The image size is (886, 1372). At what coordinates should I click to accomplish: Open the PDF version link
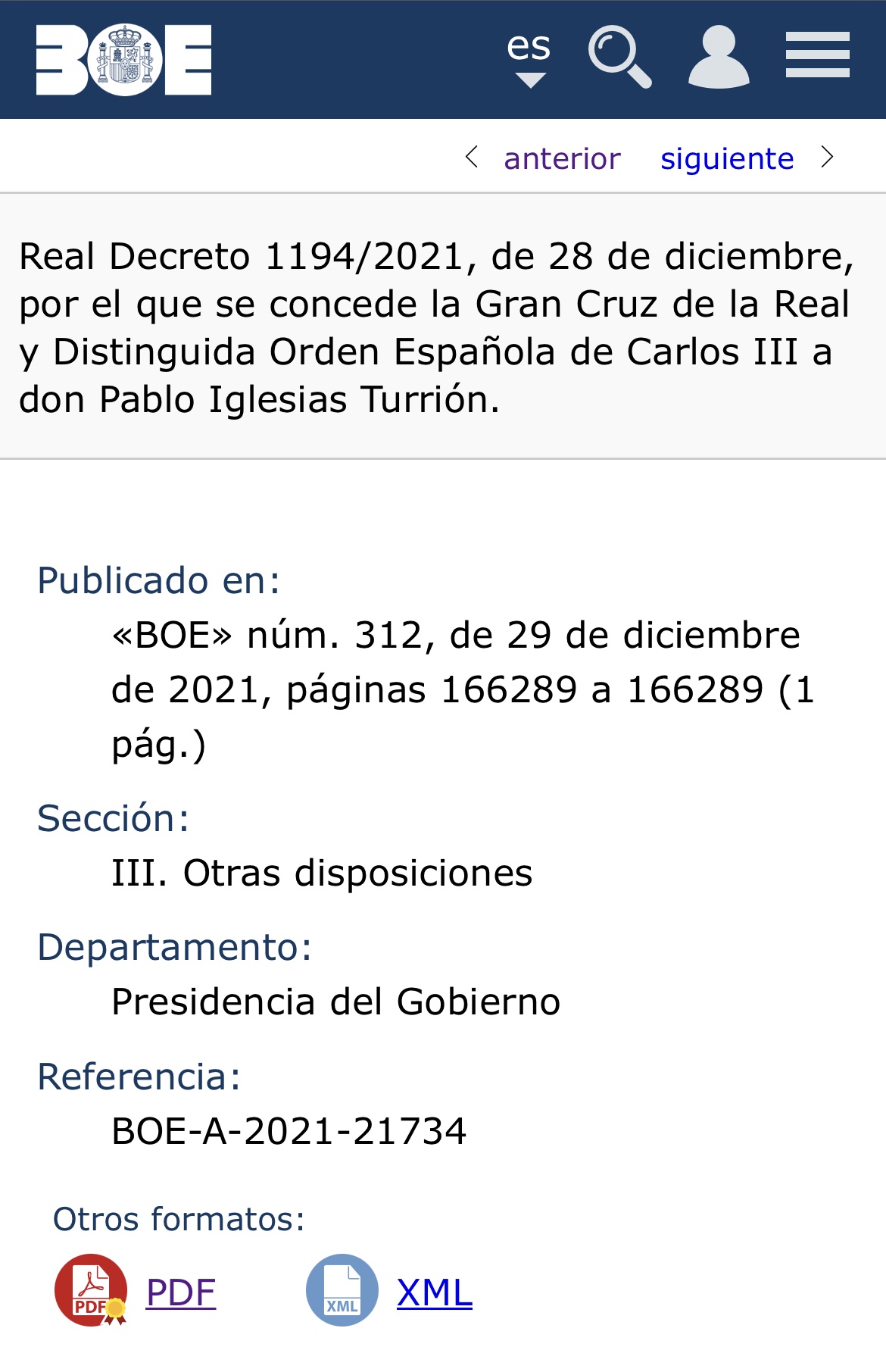(181, 1292)
